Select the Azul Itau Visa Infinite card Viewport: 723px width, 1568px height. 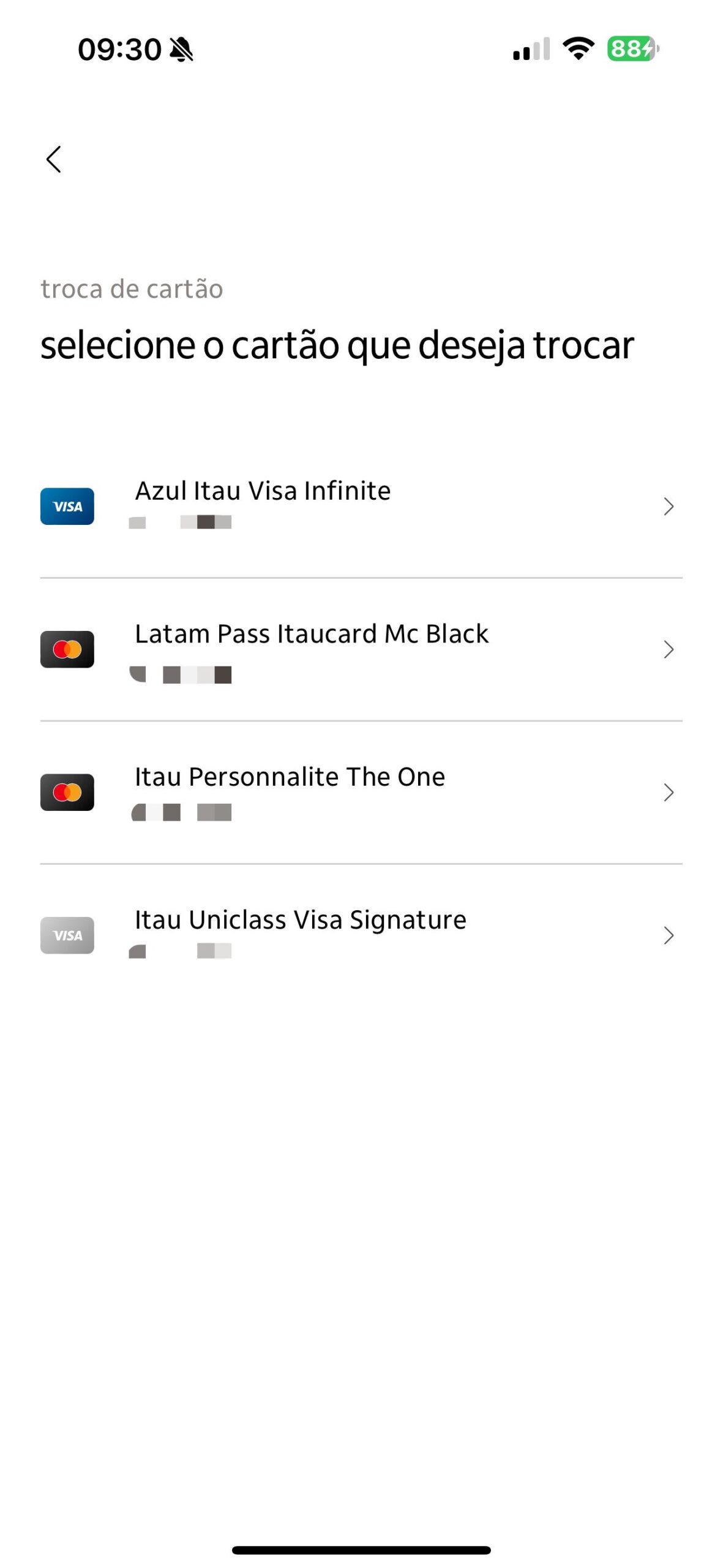(361, 507)
